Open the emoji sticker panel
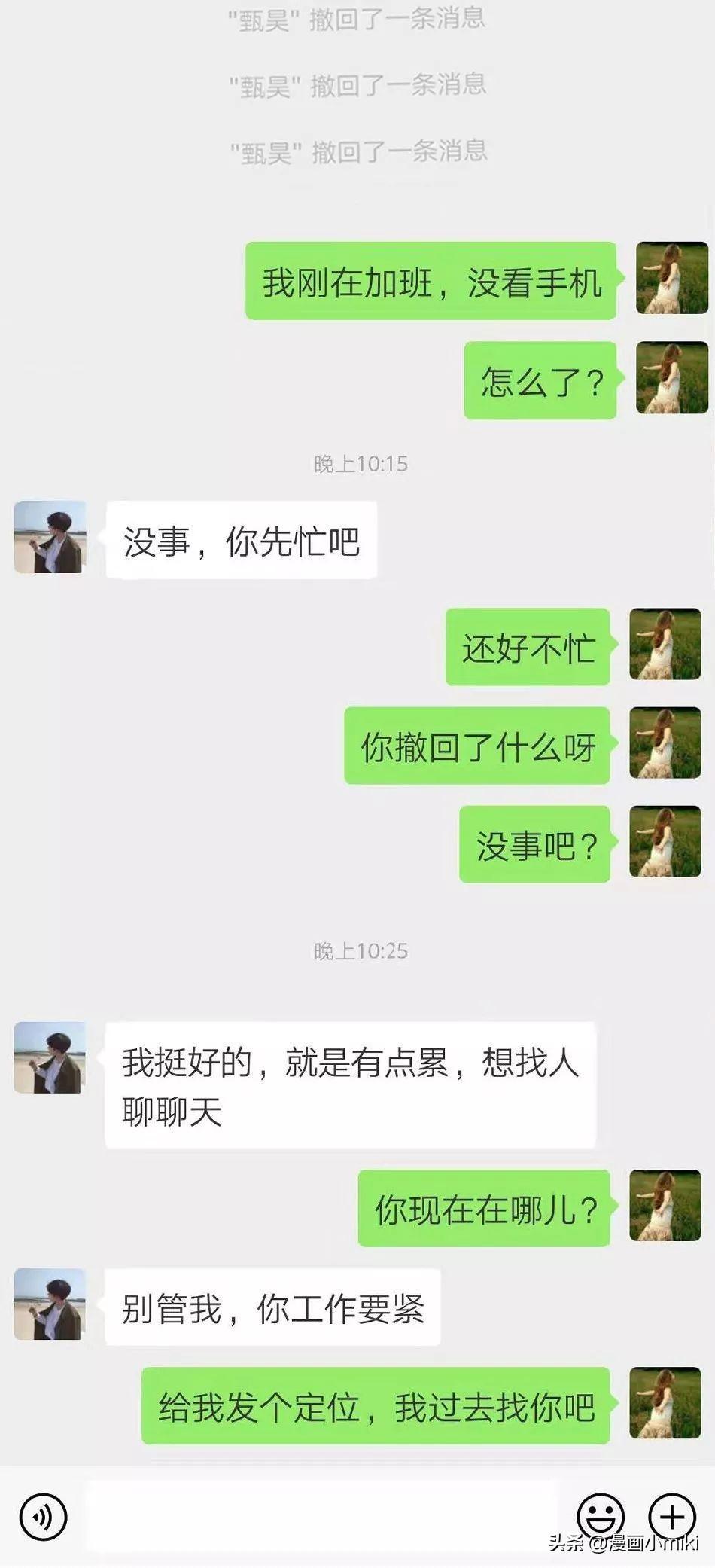Viewport: 715px width, 1568px height. 600,1515
